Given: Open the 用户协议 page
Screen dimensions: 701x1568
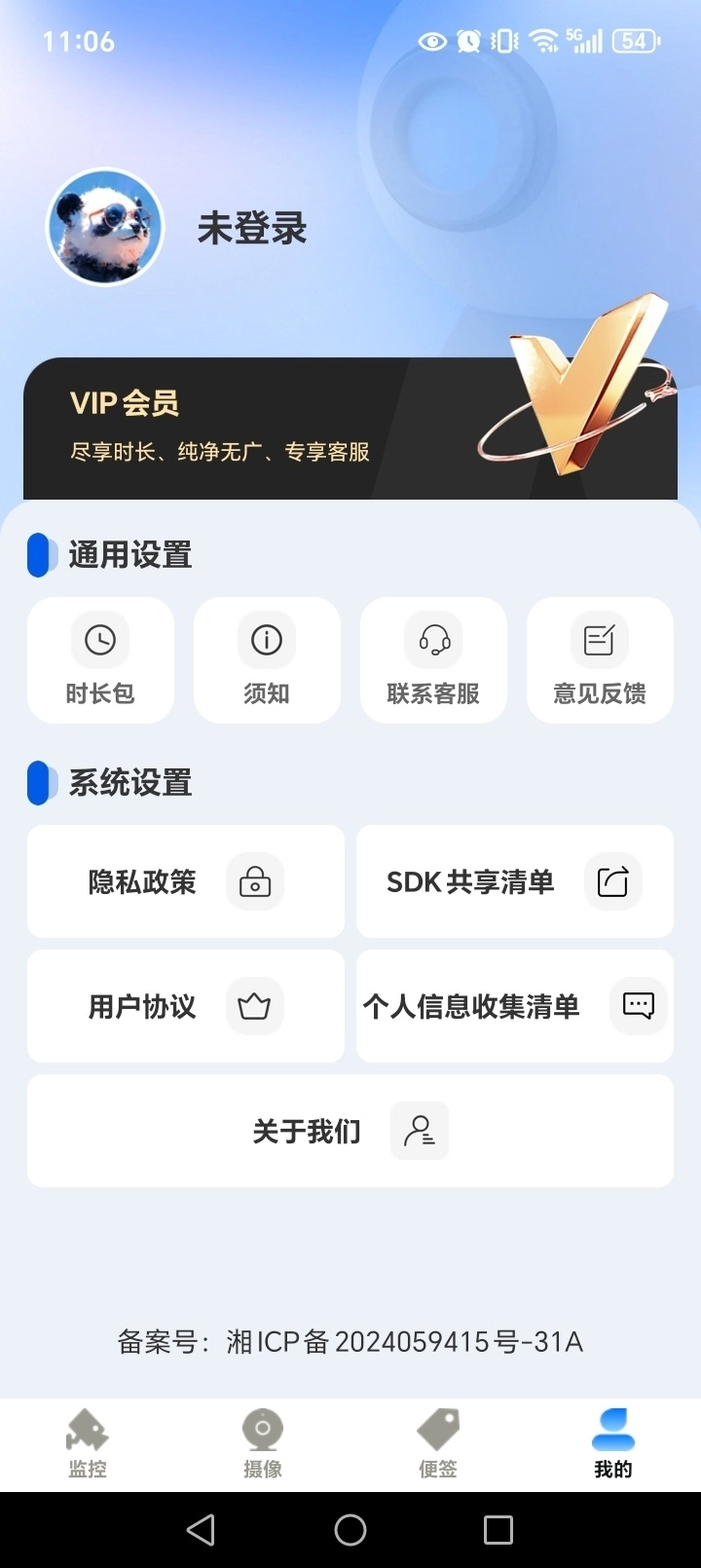Looking at the screenshot, I should point(186,1006).
